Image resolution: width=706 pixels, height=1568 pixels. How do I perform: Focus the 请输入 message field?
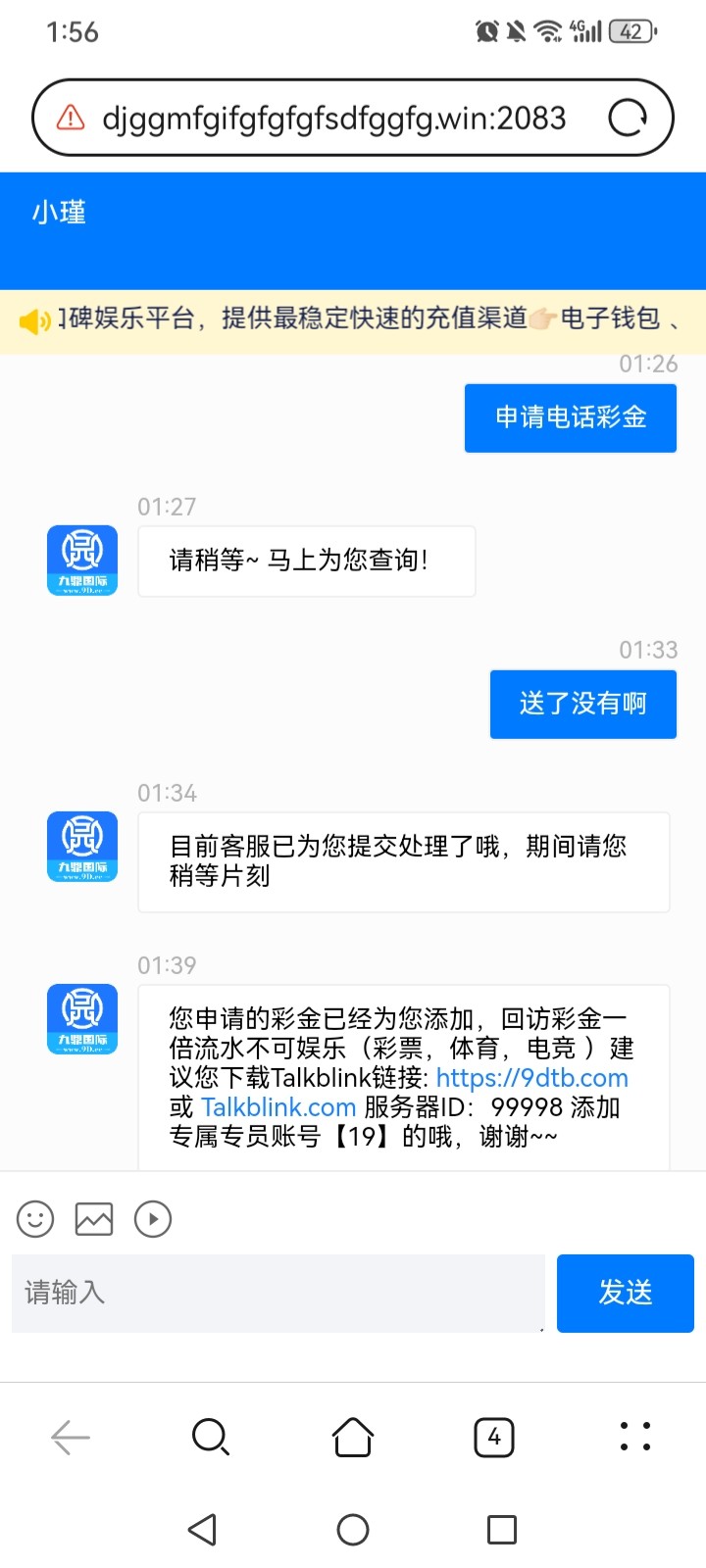pyautogui.click(x=277, y=1293)
